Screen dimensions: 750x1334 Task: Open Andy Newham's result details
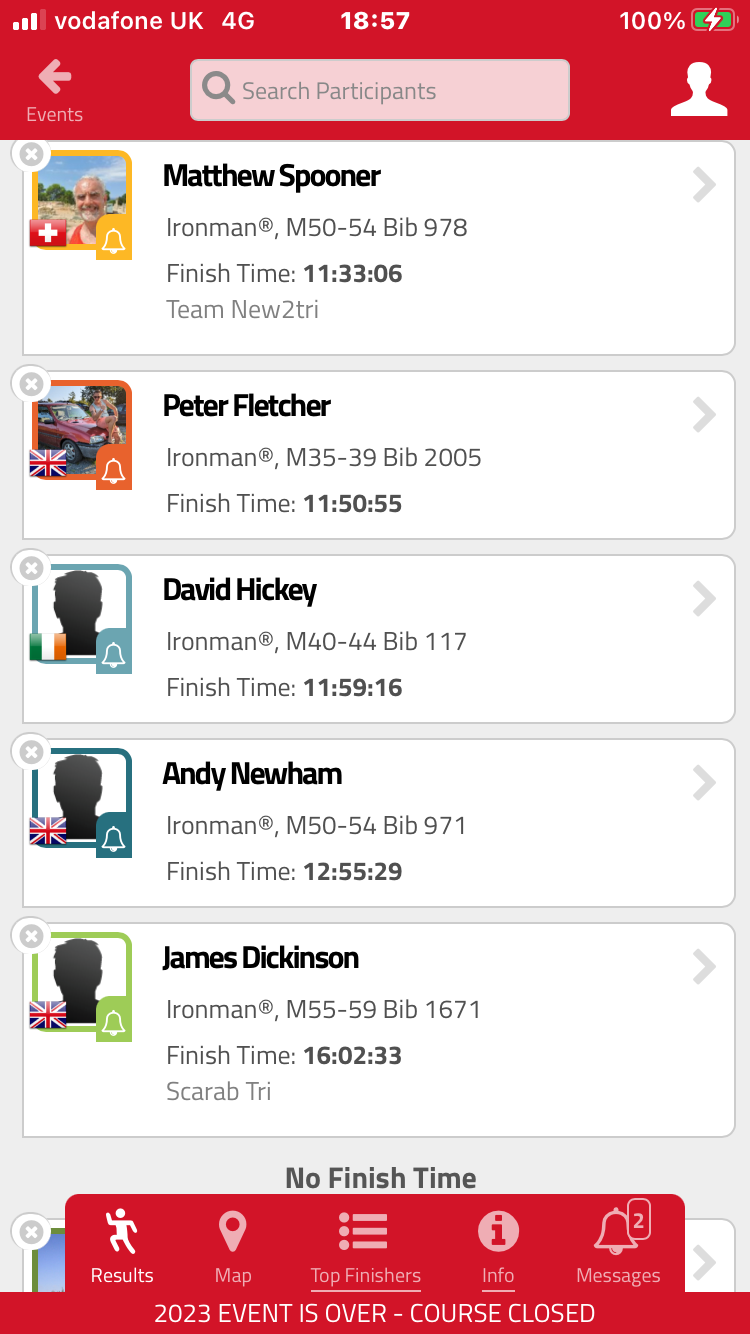(379, 823)
